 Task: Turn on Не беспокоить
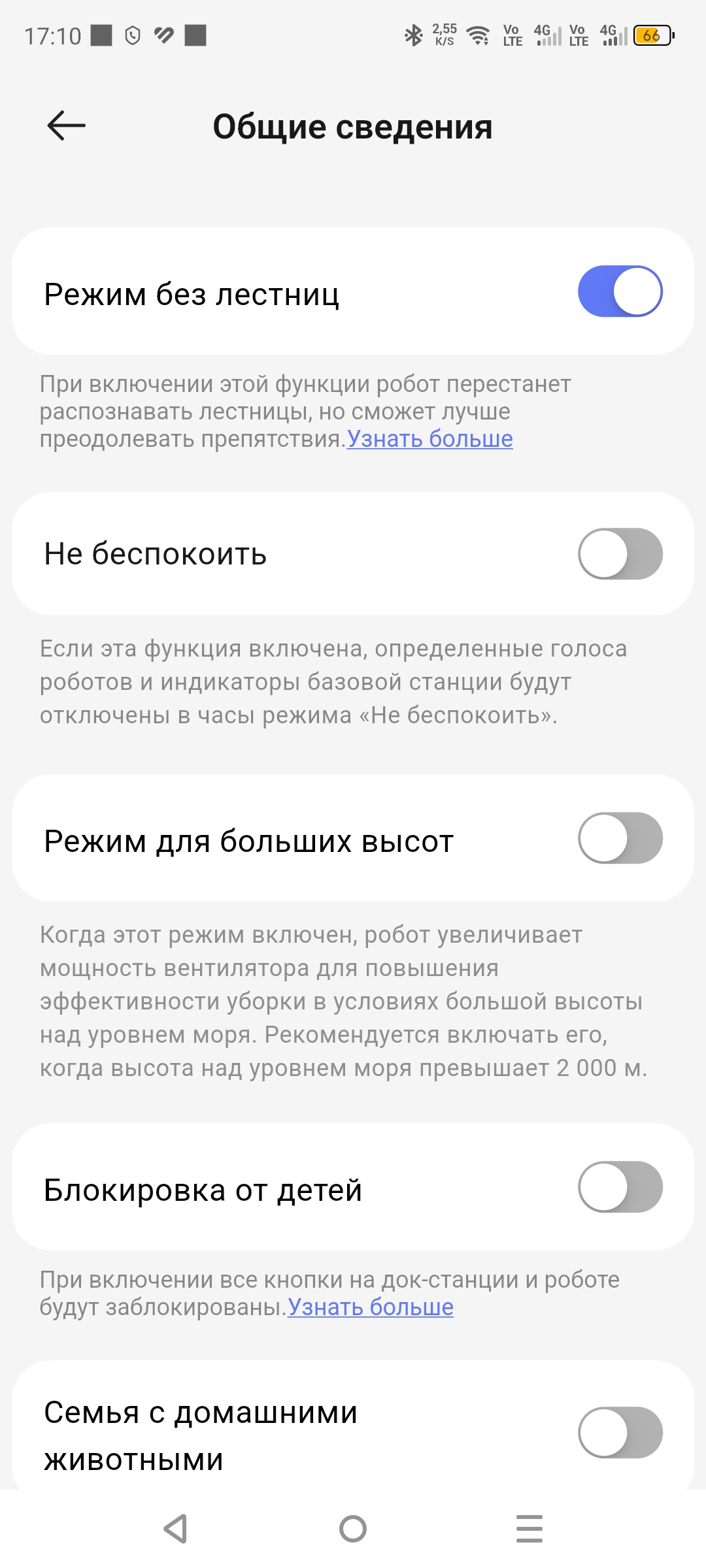click(620, 554)
